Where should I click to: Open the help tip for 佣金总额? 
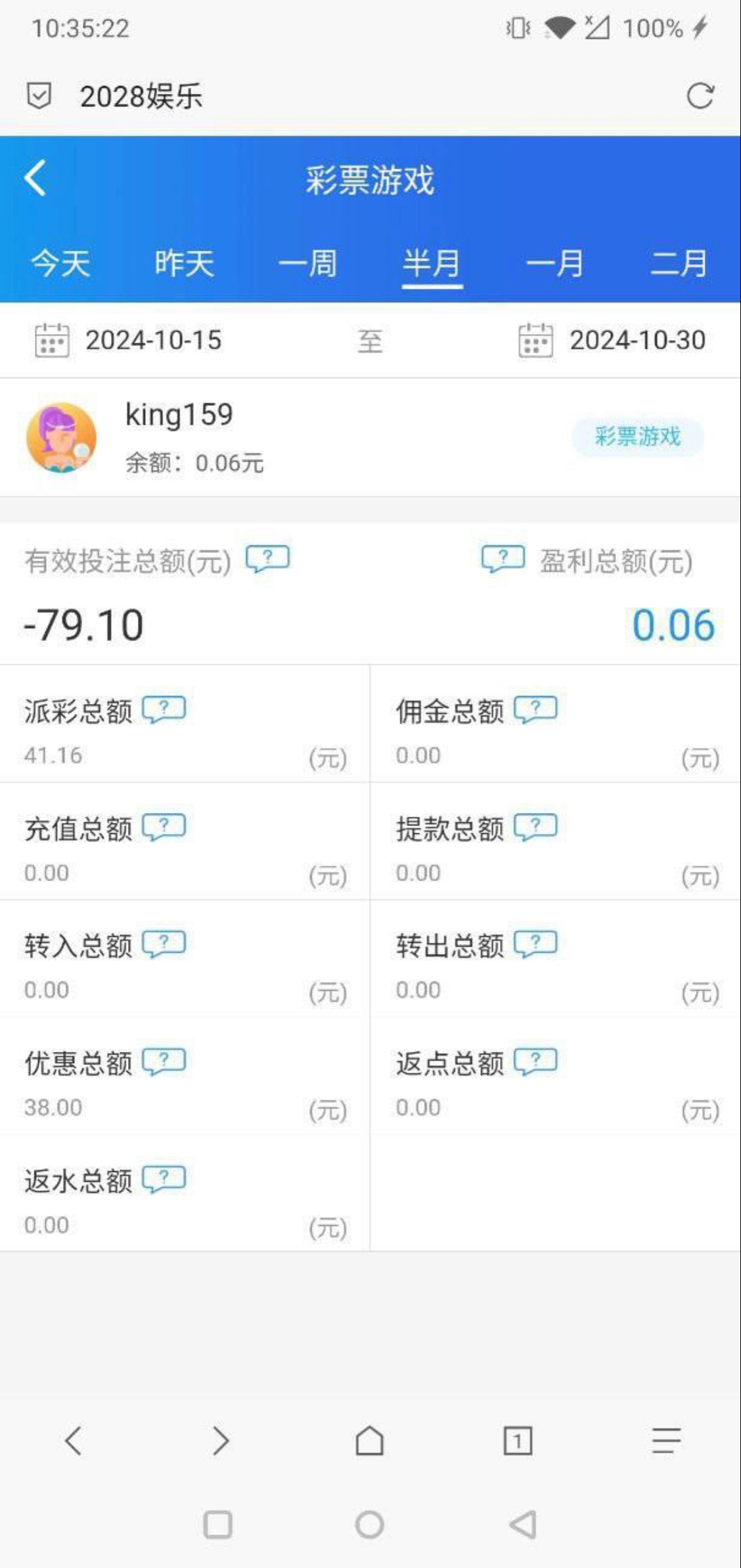[535, 709]
